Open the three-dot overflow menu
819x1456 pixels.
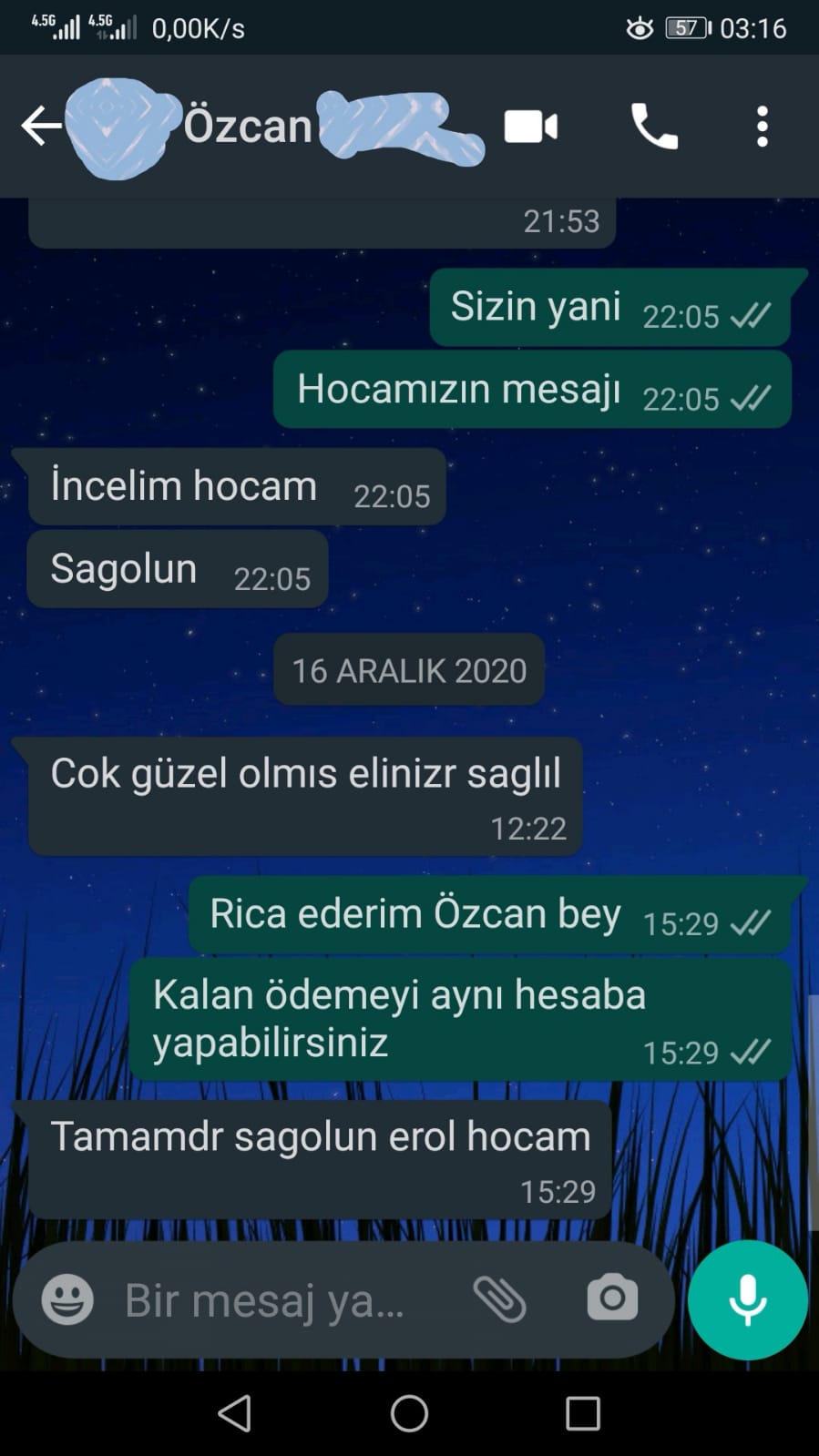pos(763,127)
